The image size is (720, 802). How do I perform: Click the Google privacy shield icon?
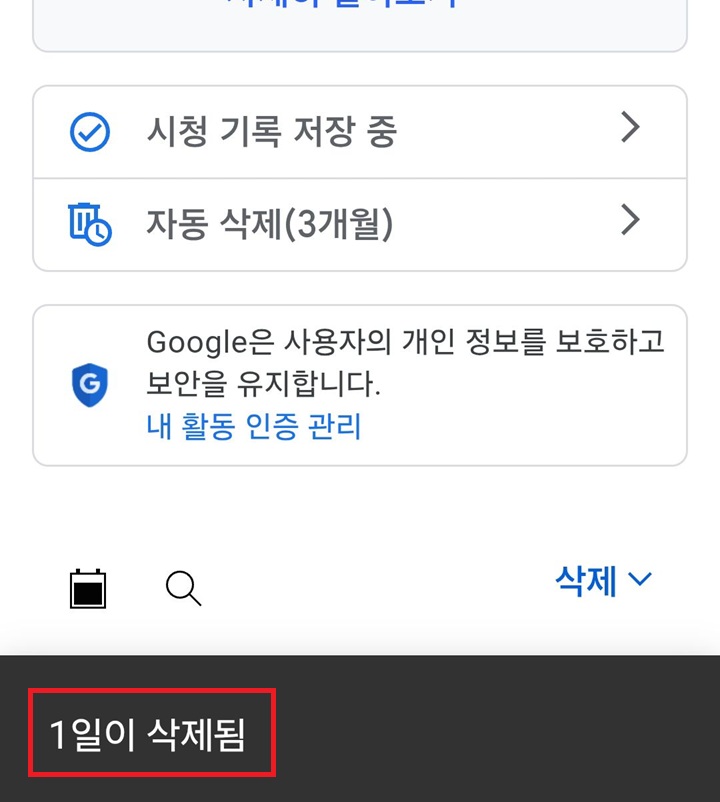coord(89,383)
